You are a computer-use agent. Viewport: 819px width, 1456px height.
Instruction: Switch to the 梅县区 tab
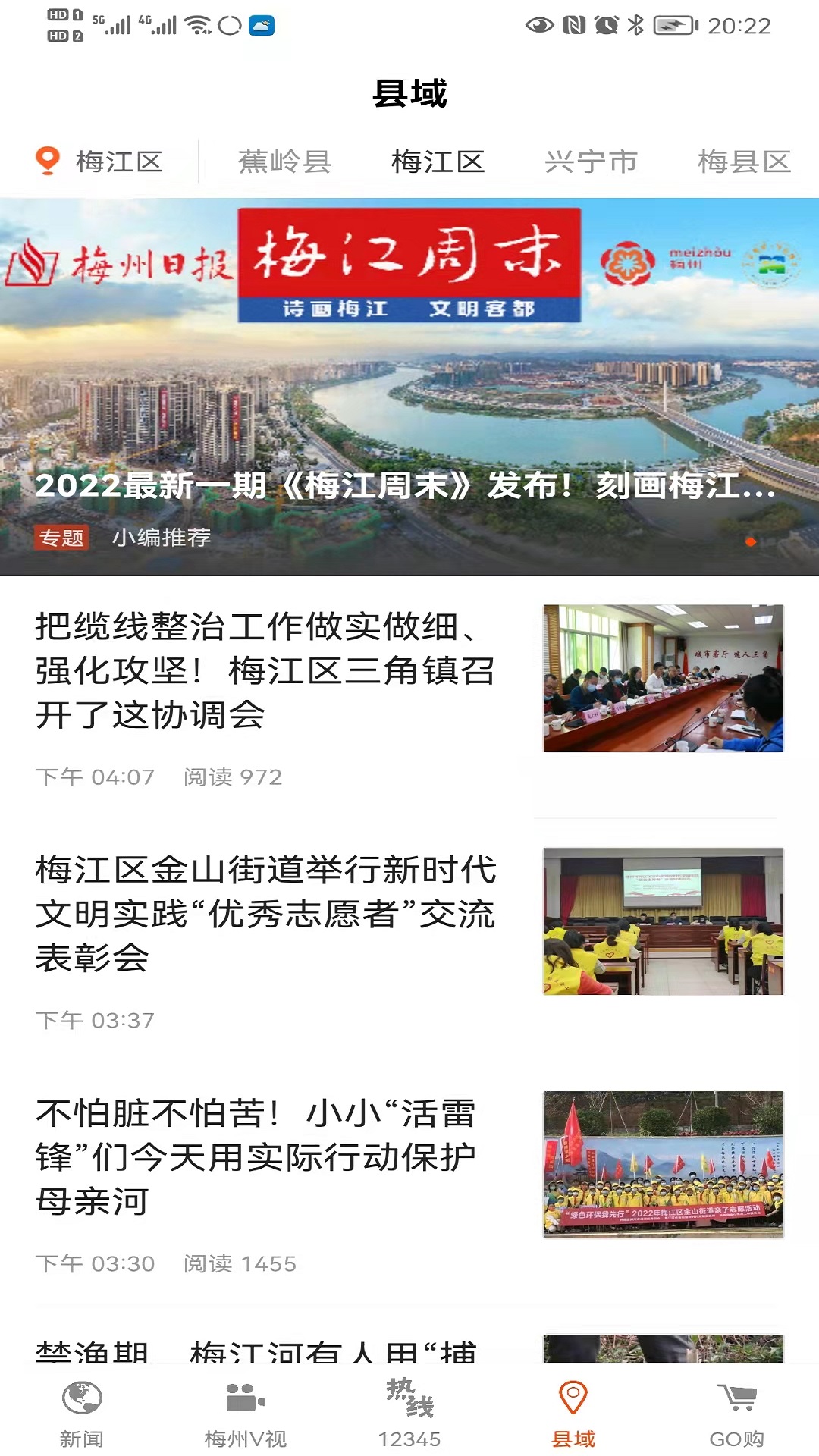[x=742, y=160]
